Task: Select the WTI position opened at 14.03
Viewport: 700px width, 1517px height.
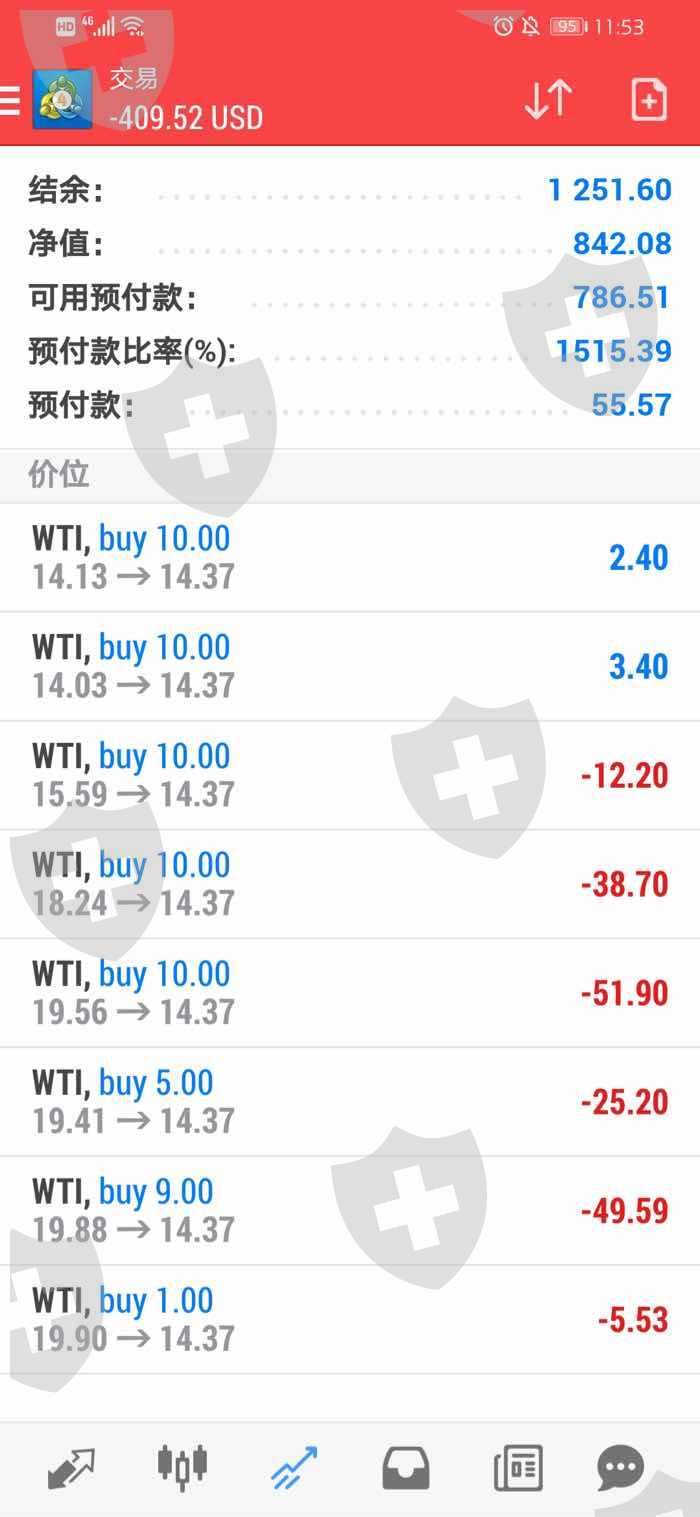Action: pyautogui.click(x=350, y=666)
